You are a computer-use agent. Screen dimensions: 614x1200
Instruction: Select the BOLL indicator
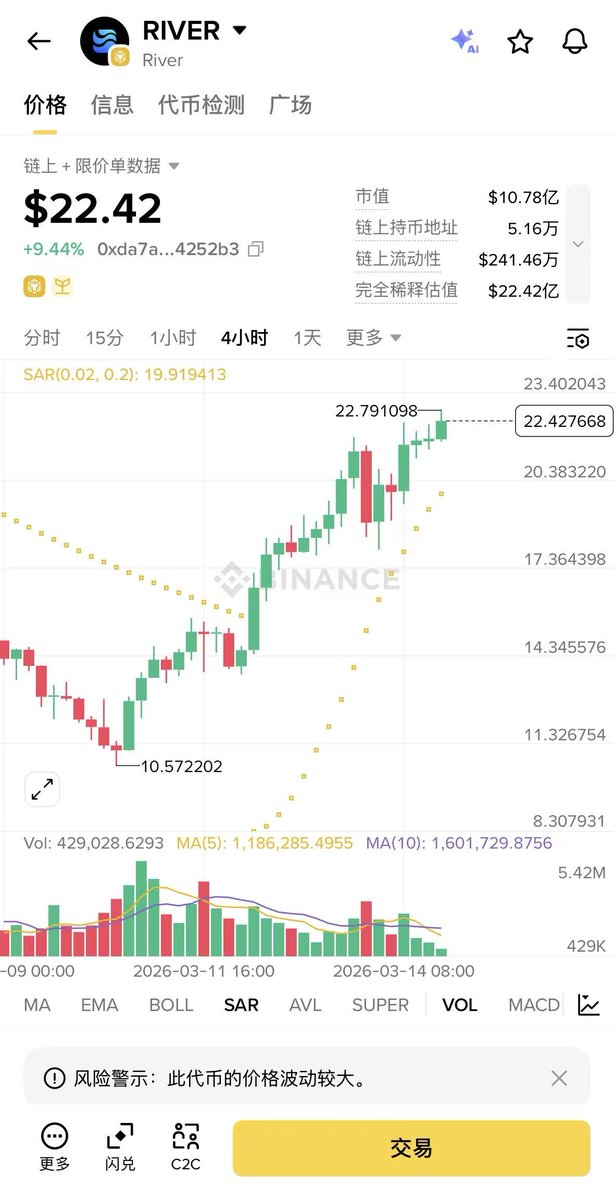coord(171,1005)
